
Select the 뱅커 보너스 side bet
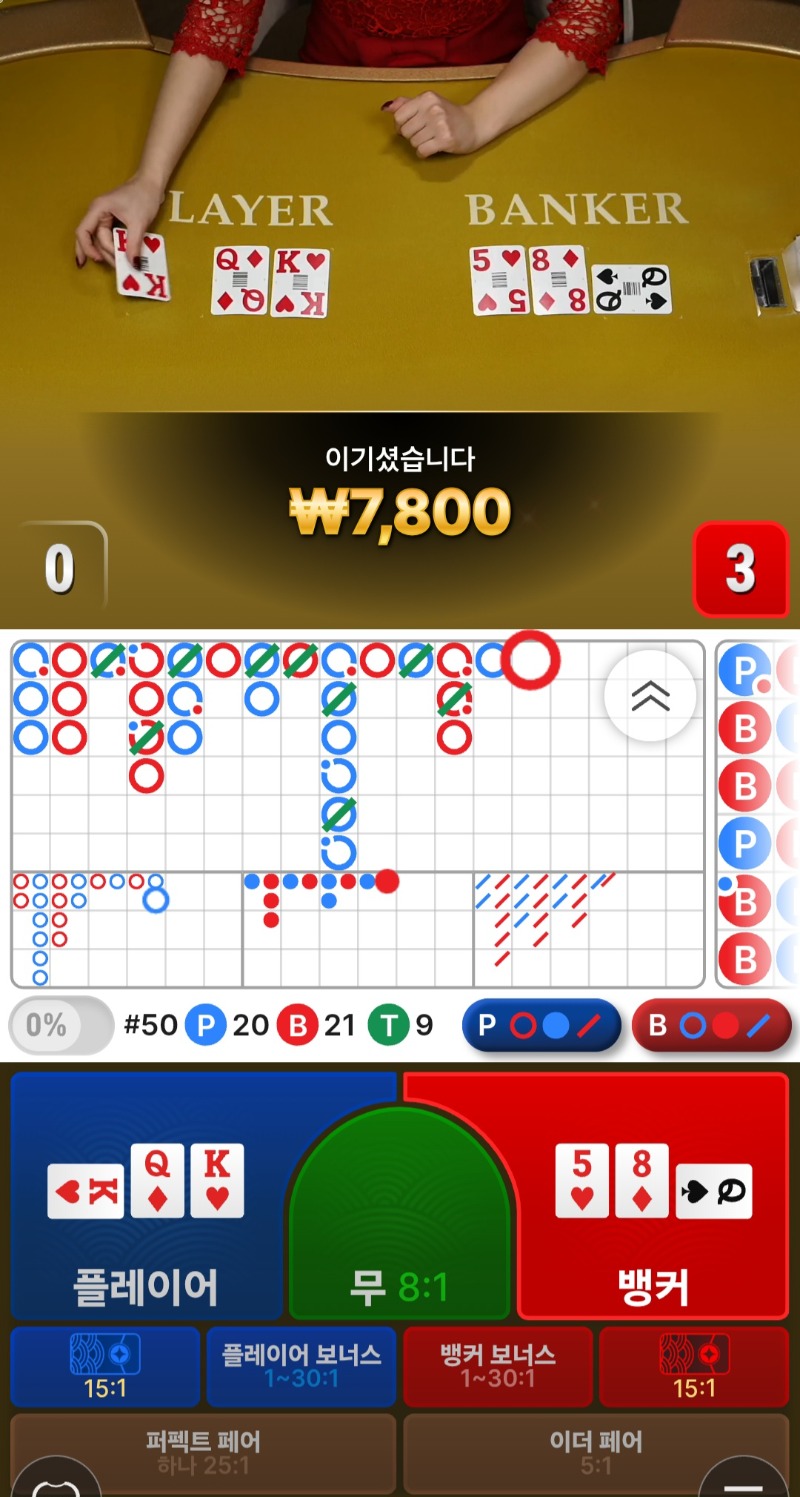click(x=497, y=1366)
